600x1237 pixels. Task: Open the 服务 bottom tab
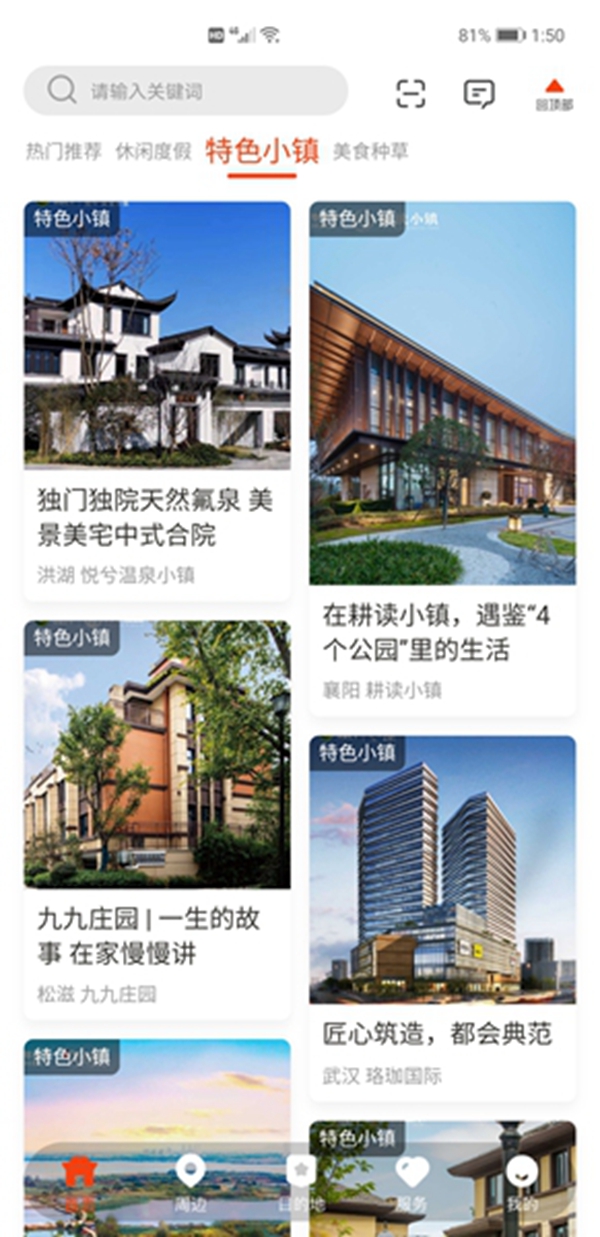(x=411, y=1182)
